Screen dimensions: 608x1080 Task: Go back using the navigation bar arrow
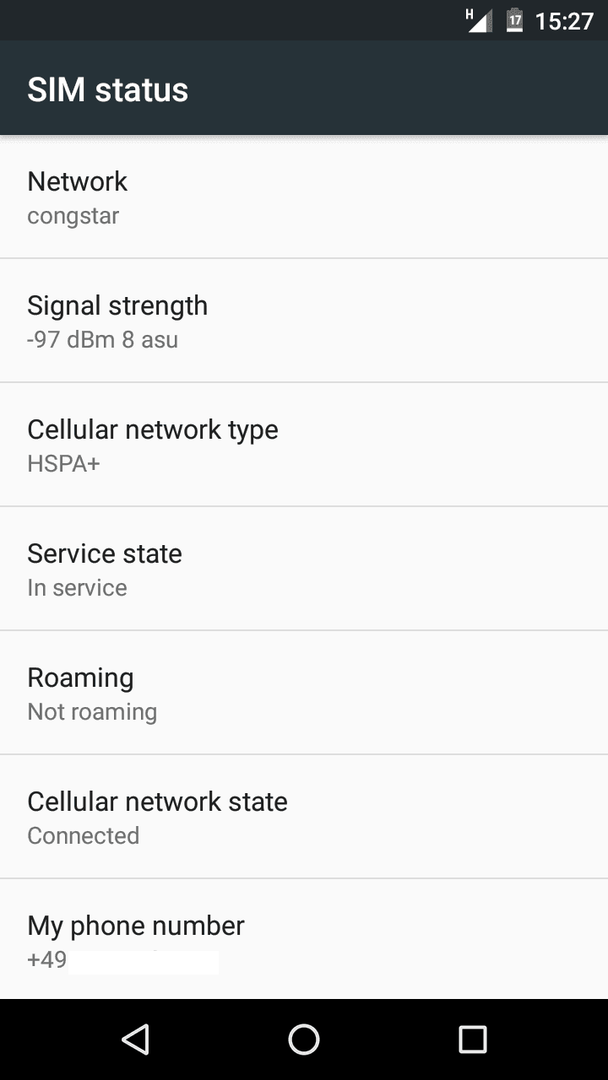[136, 1039]
